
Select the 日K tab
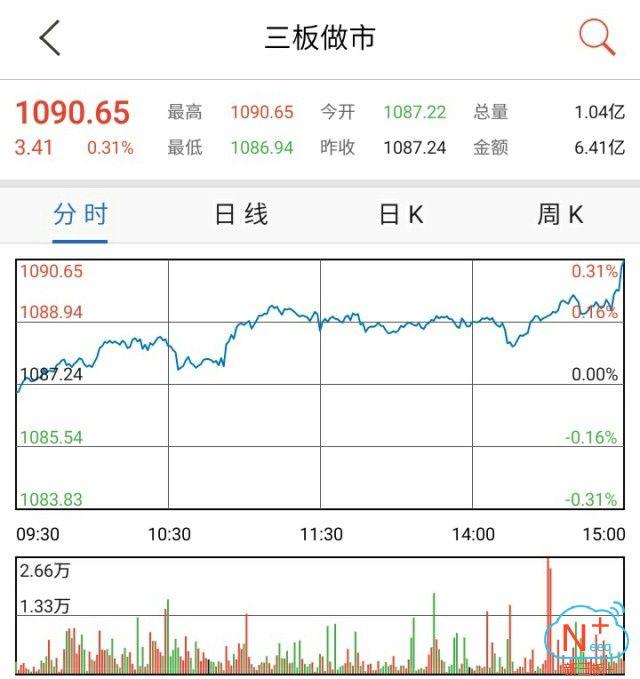click(x=401, y=214)
